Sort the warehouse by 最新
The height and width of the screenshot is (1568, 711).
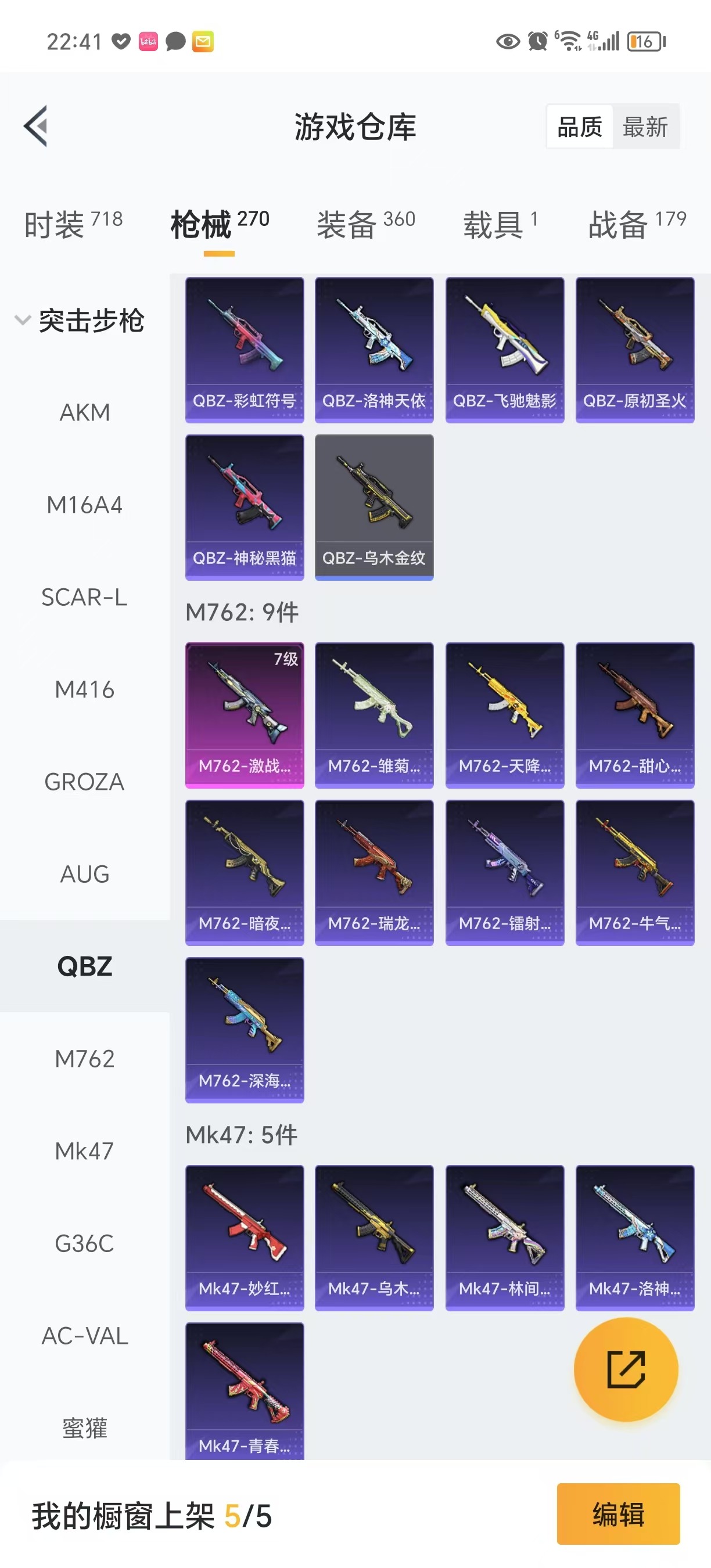645,127
